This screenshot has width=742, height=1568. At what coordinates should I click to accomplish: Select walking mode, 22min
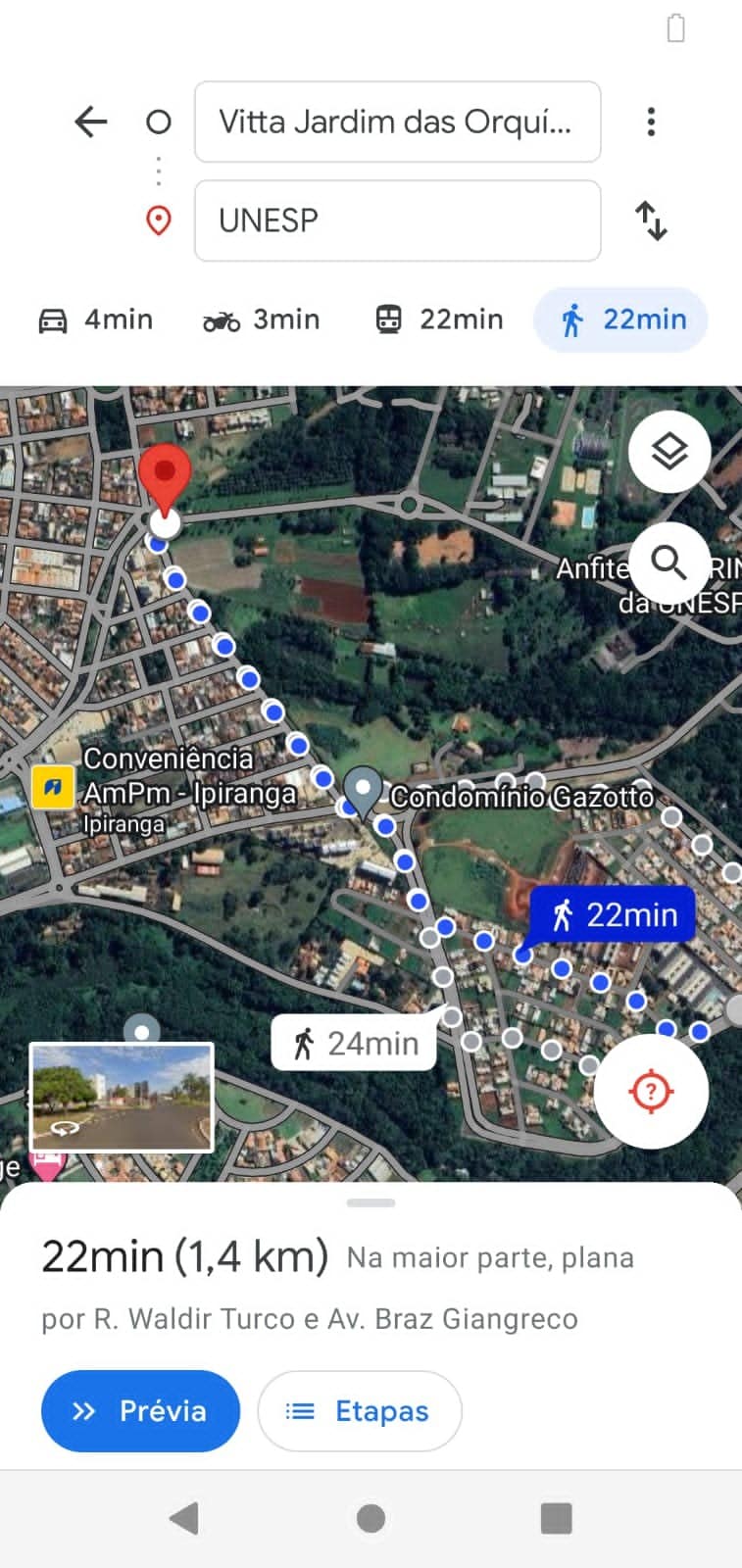(x=620, y=319)
